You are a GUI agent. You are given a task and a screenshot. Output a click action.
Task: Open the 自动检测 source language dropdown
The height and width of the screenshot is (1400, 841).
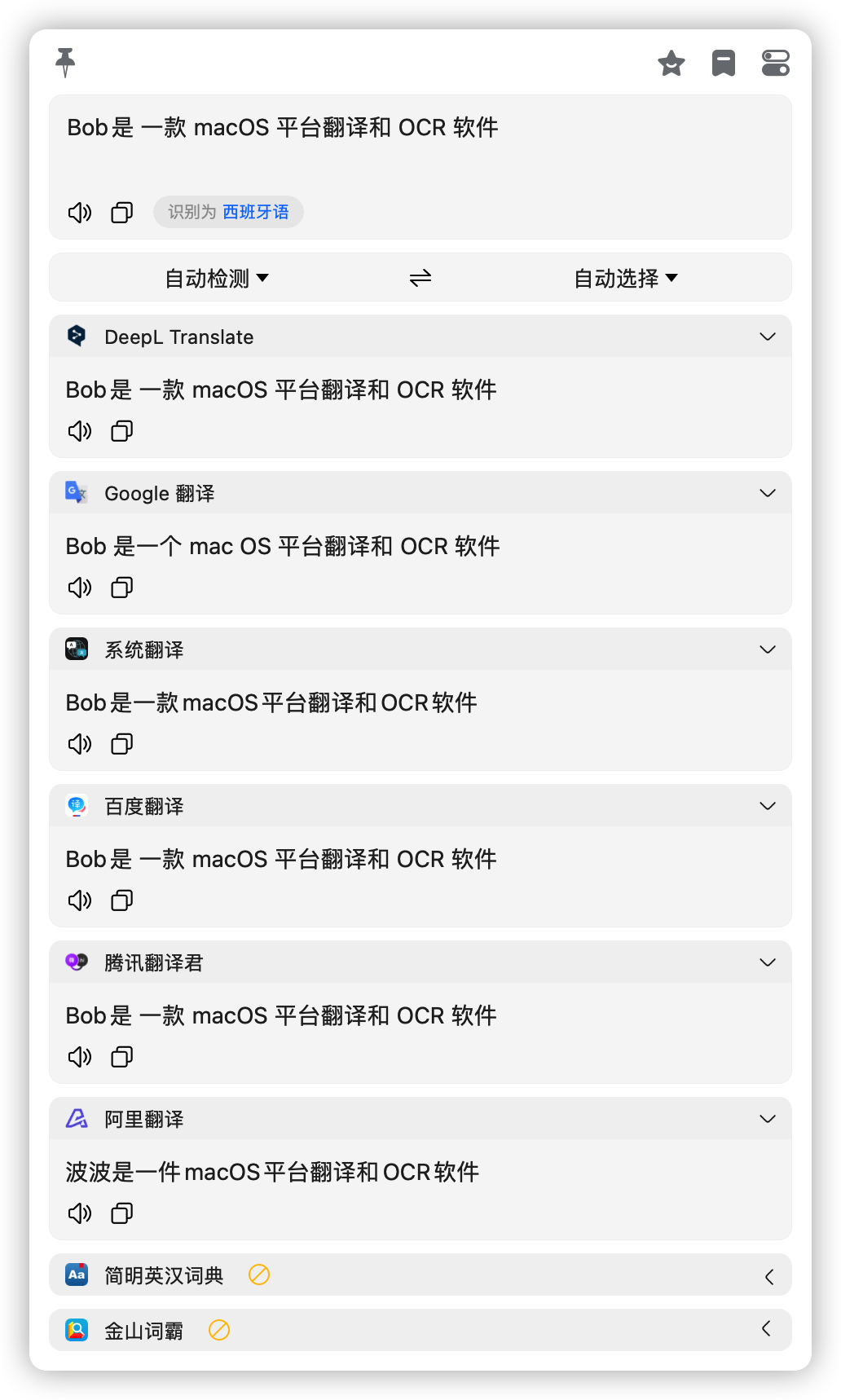214,277
